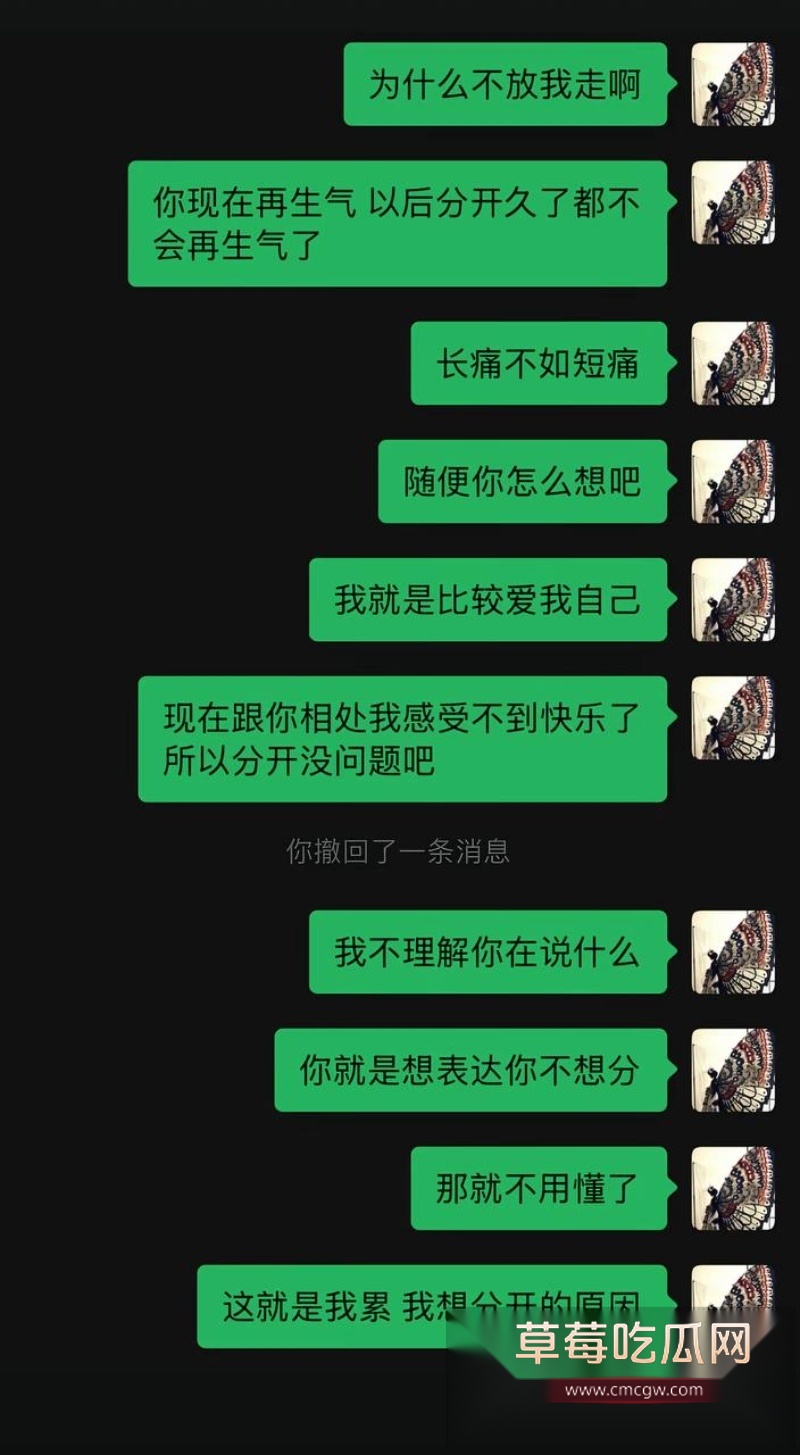This screenshot has height=1455, width=800.
Task: Click the message '那就不用懂了'
Action: [x=538, y=1190]
